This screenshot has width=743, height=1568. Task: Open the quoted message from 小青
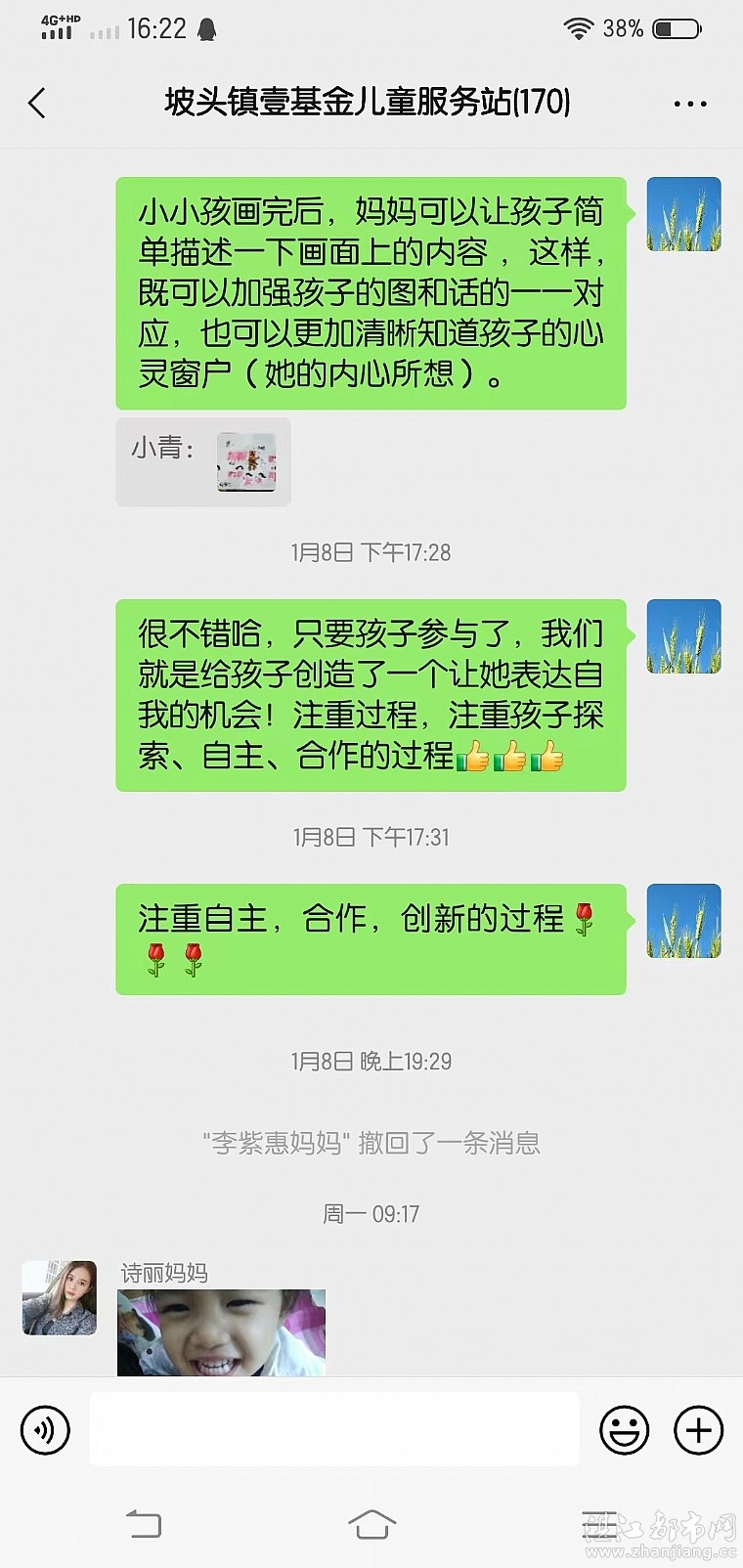[x=203, y=461]
